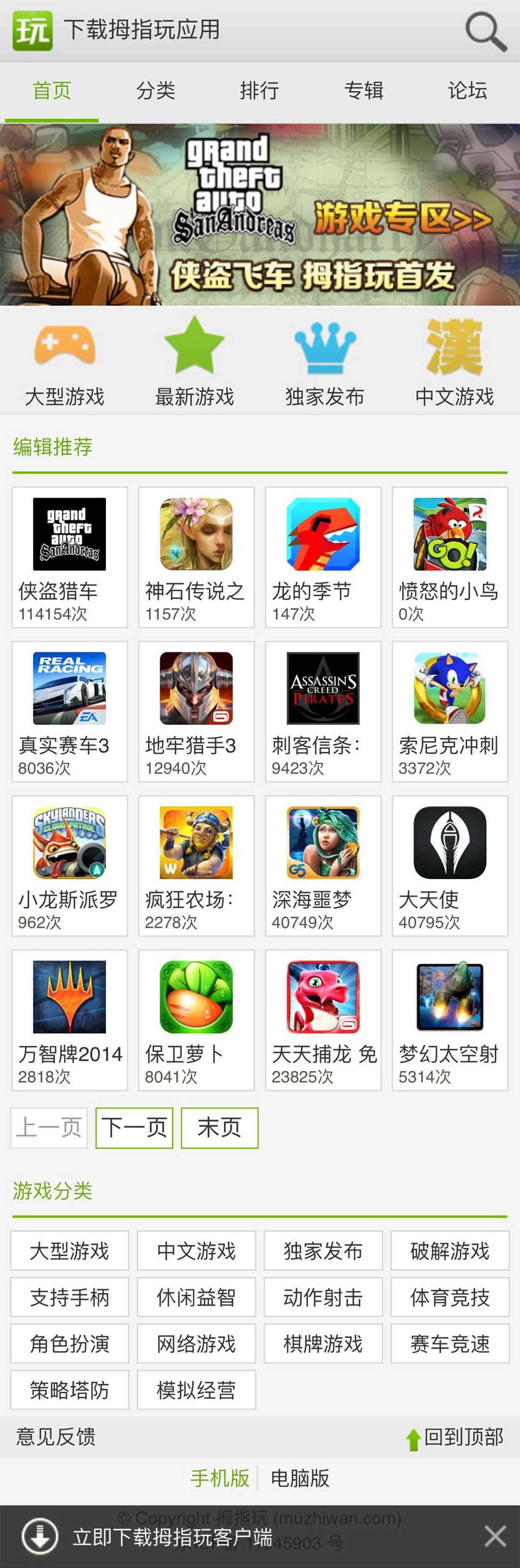Switch to the 电脑版 desktop version
520x1568 pixels.
click(300, 1479)
